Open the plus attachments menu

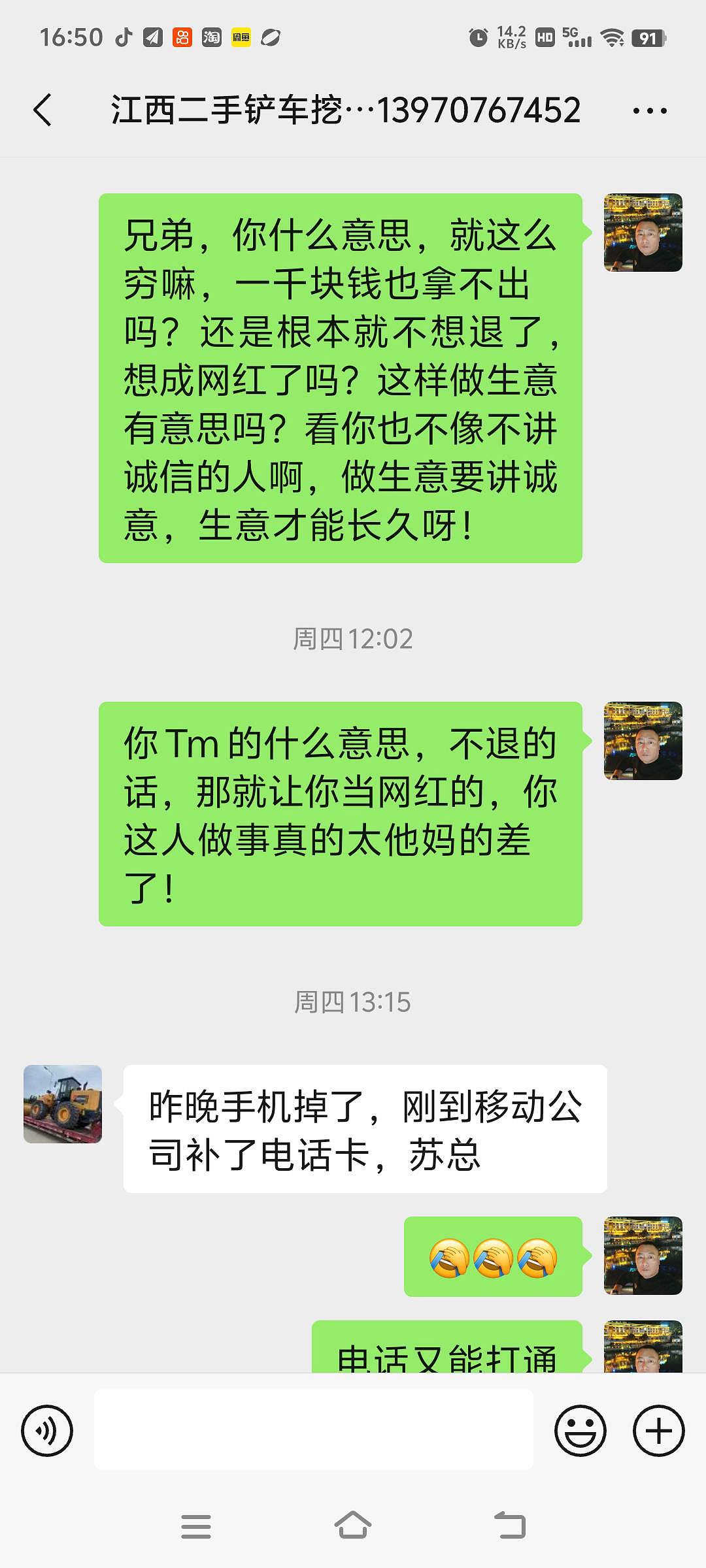658,1430
